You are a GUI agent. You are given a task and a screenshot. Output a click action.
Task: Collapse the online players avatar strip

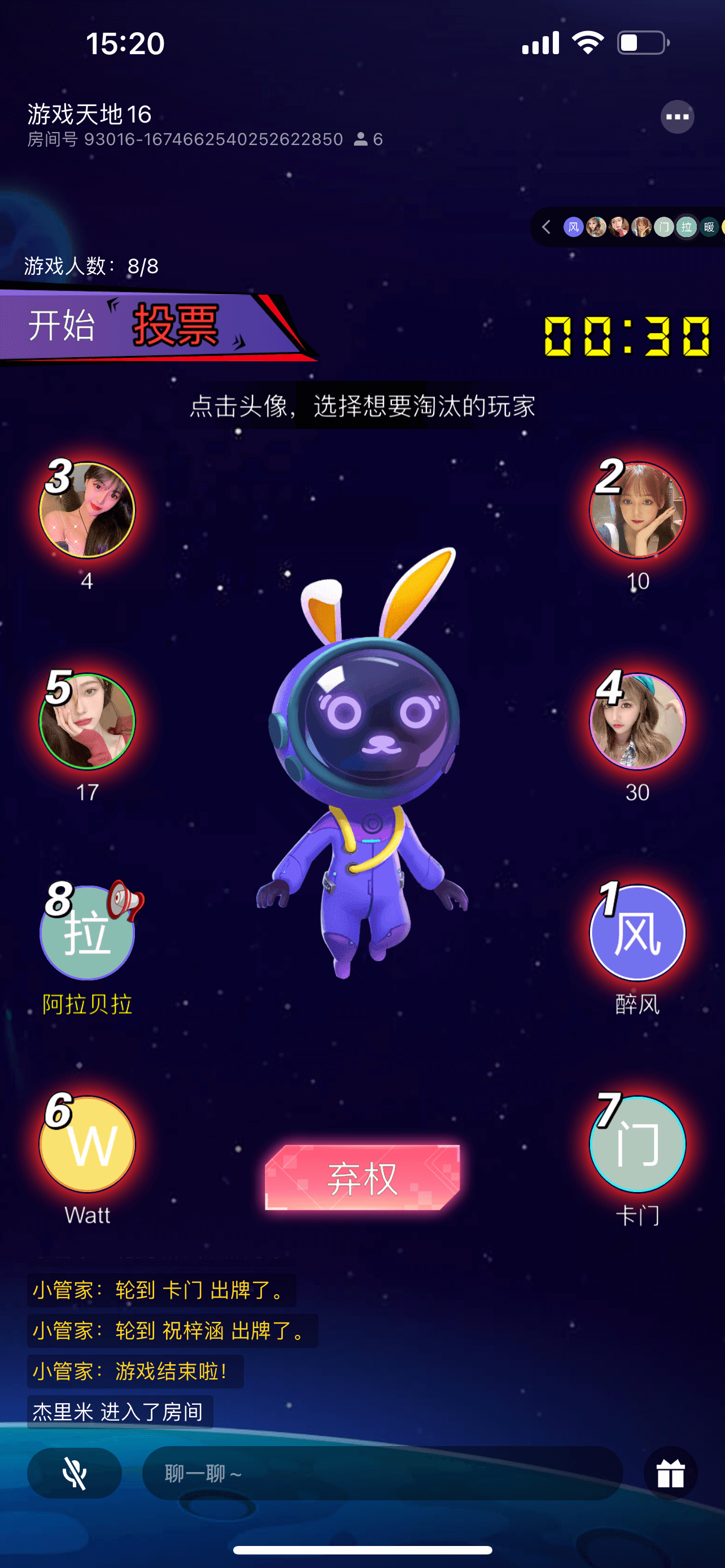[546, 227]
